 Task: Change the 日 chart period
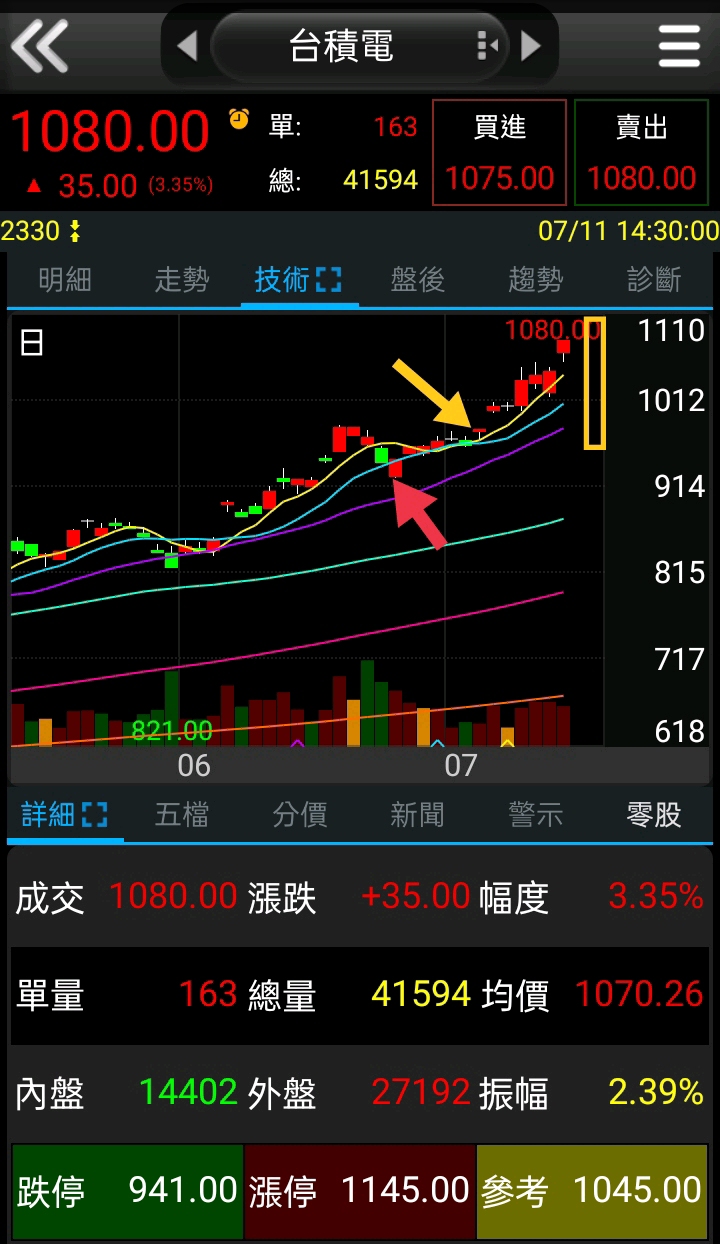(31, 343)
